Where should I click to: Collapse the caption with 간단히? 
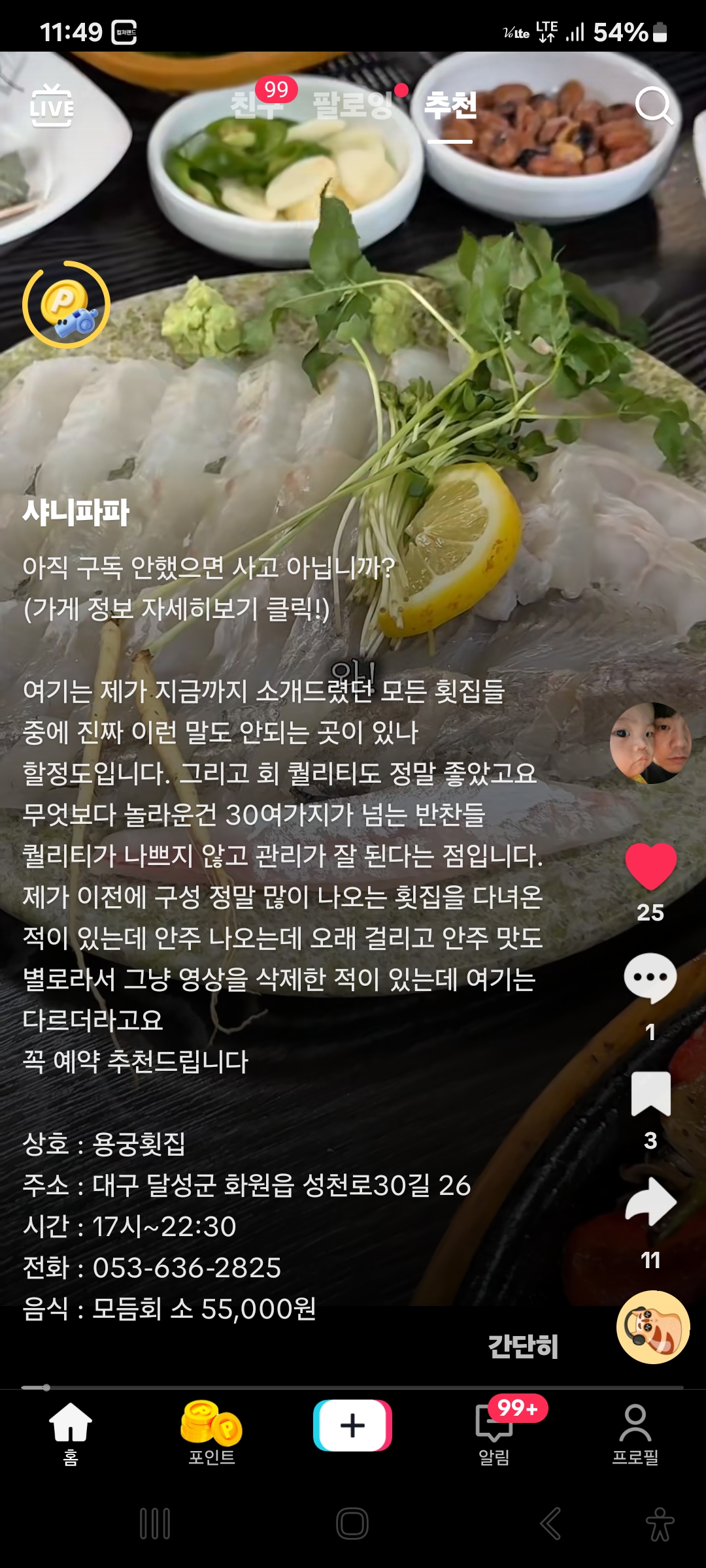click(x=523, y=1347)
